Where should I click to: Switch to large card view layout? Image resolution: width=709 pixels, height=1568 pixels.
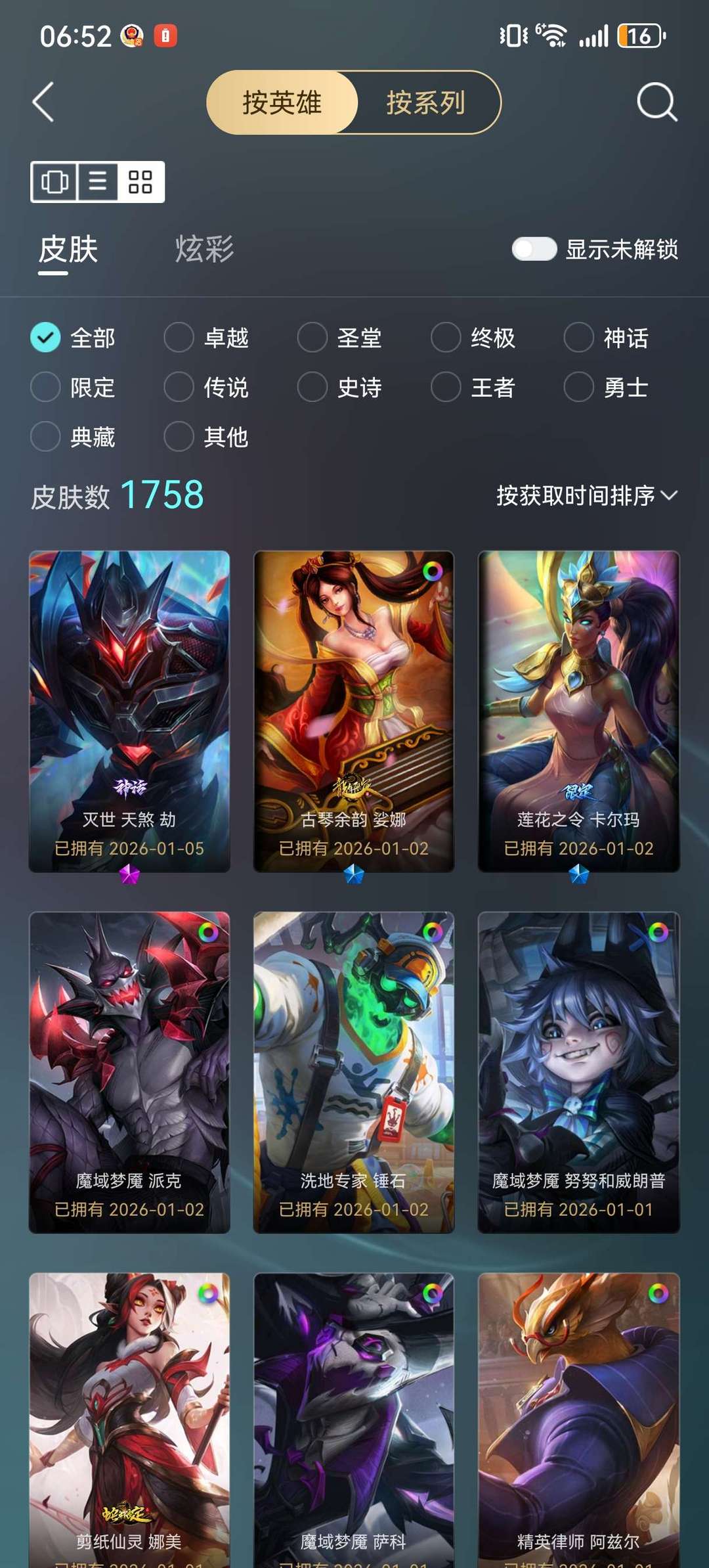[x=54, y=182]
